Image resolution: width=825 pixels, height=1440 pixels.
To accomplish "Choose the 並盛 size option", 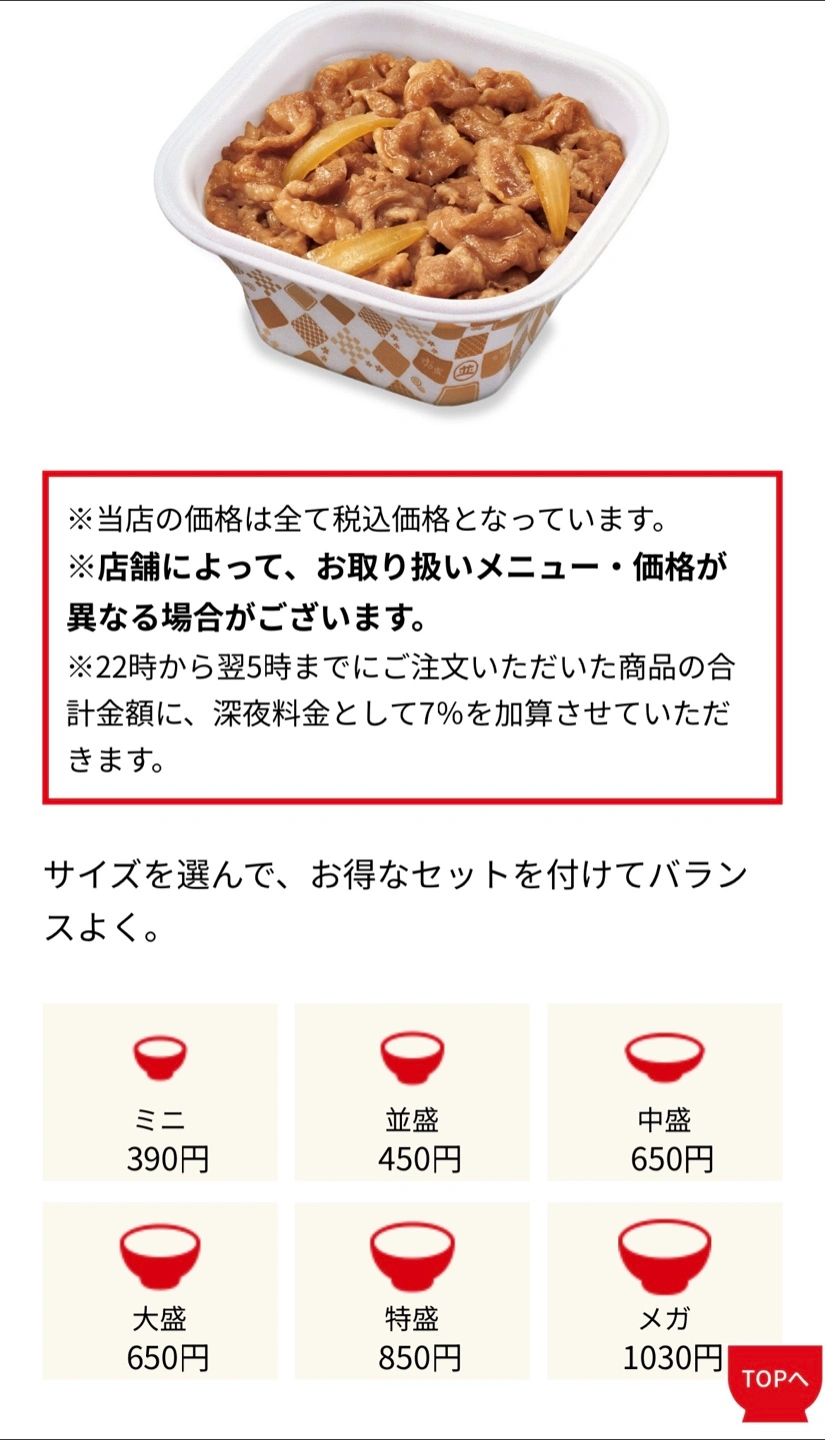I will tap(412, 1092).
